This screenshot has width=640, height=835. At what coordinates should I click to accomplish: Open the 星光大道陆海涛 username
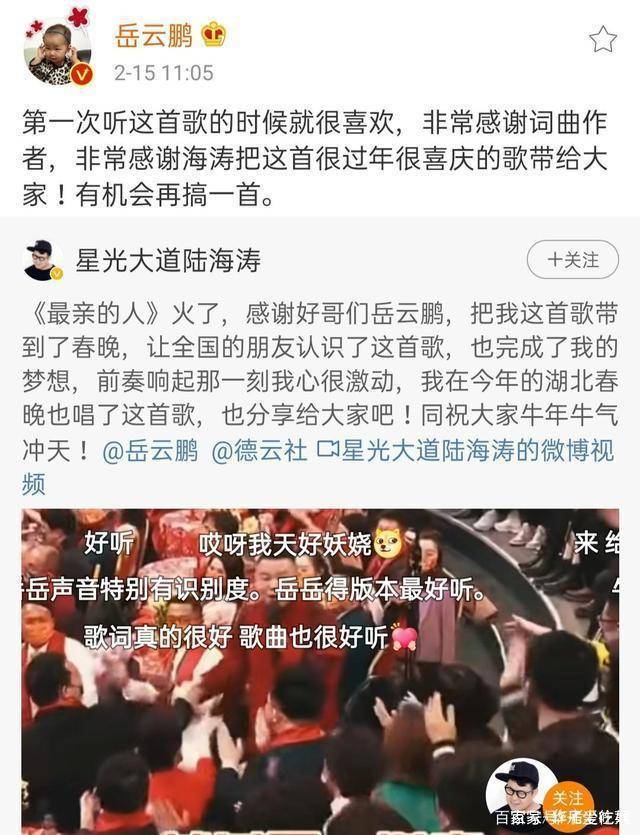[x=168, y=261]
